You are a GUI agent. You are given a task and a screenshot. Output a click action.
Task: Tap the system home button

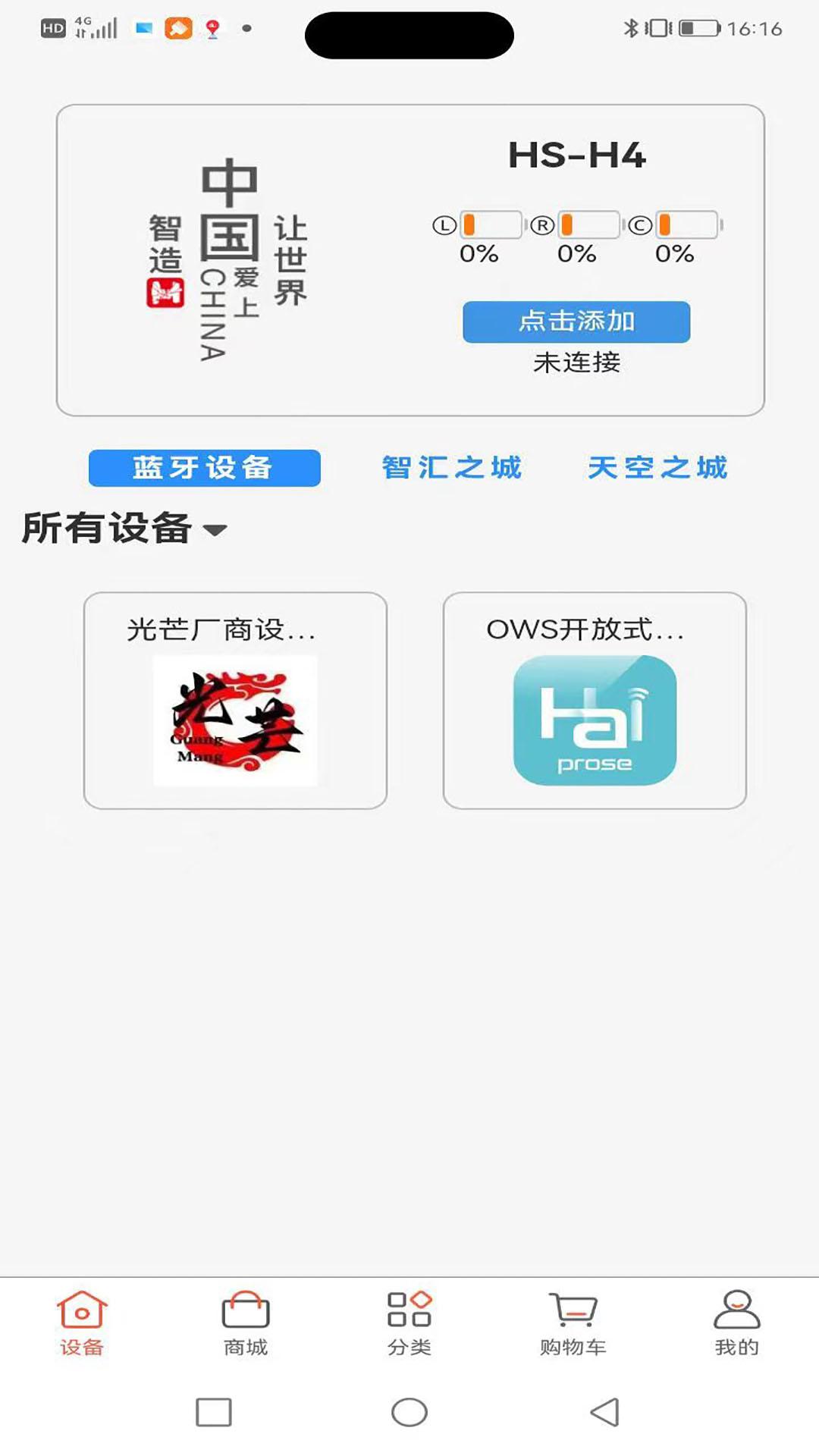point(409,1412)
